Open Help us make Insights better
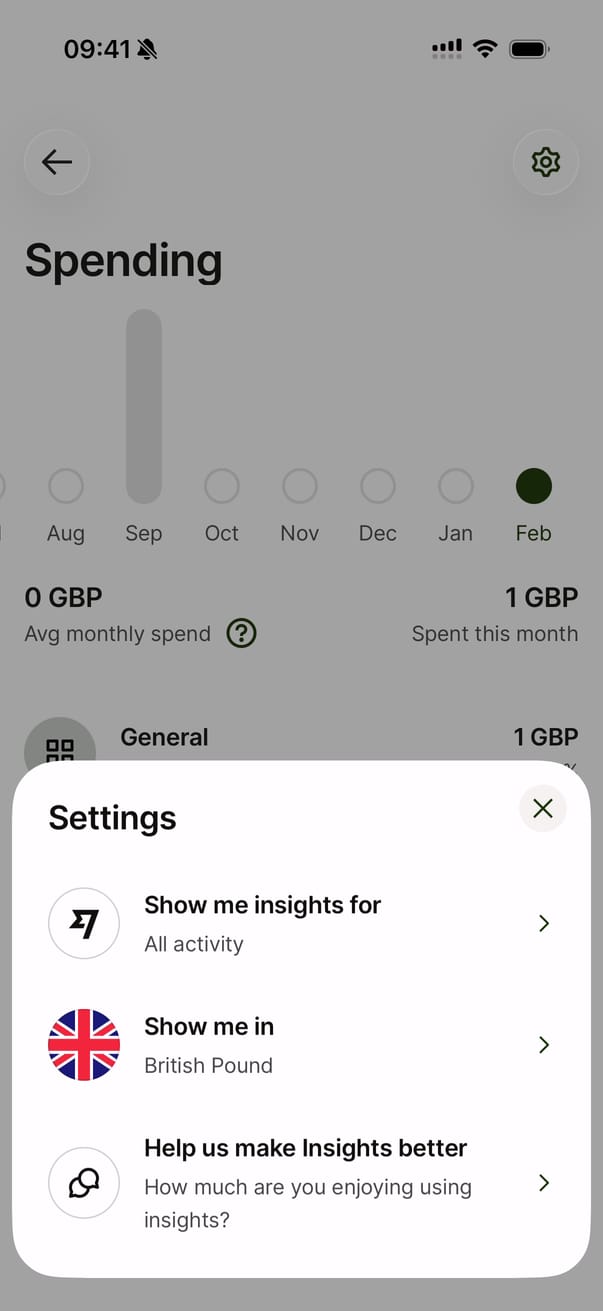 [x=300, y=1183]
